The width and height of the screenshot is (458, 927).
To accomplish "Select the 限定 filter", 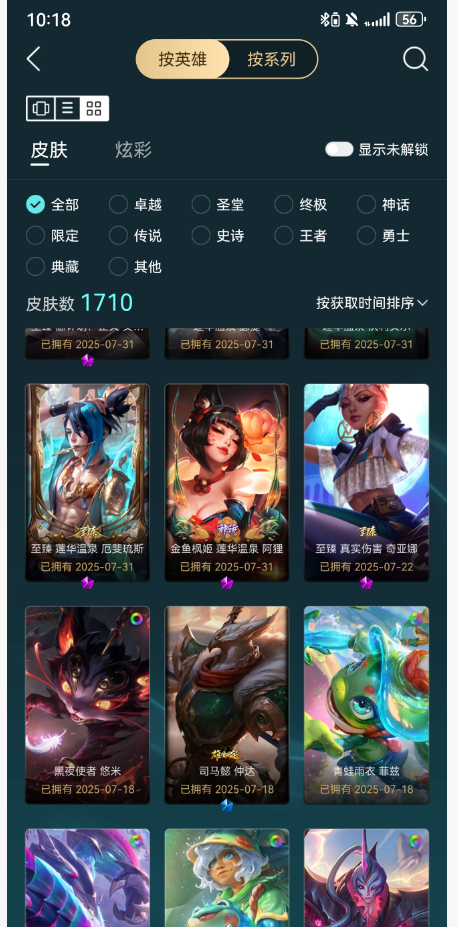I will (x=53, y=235).
